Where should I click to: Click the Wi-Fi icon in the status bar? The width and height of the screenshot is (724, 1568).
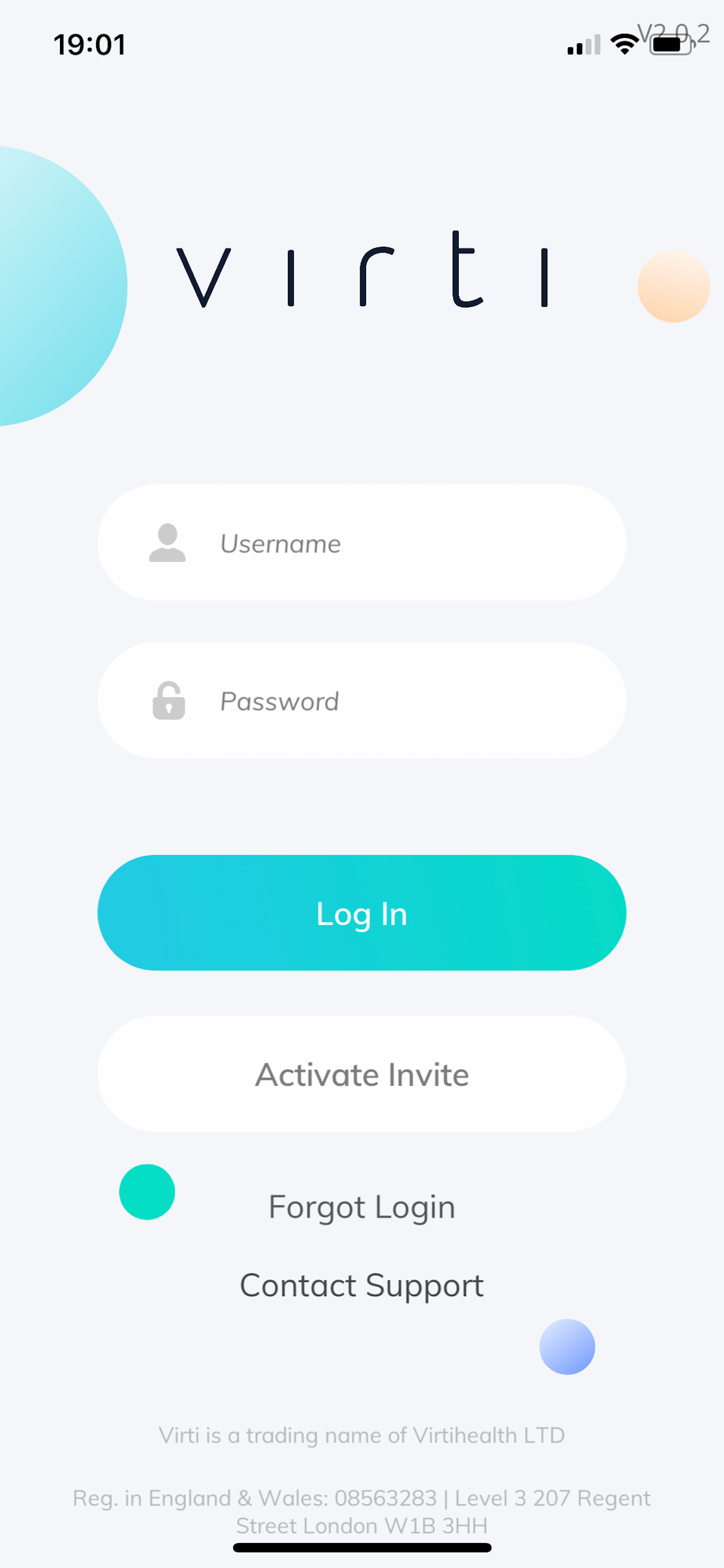pyautogui.click(x=624, y=43)
